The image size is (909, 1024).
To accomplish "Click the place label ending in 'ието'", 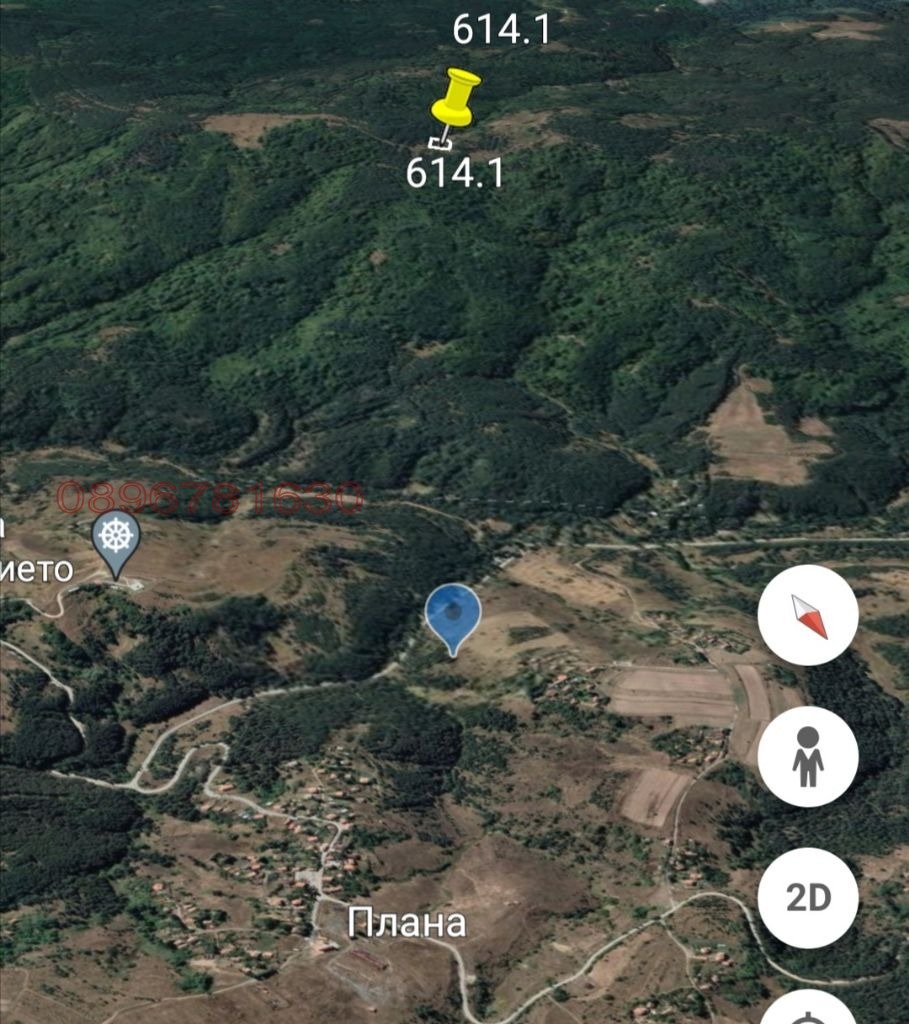I will pyautogui.click(x=35, y=571).
